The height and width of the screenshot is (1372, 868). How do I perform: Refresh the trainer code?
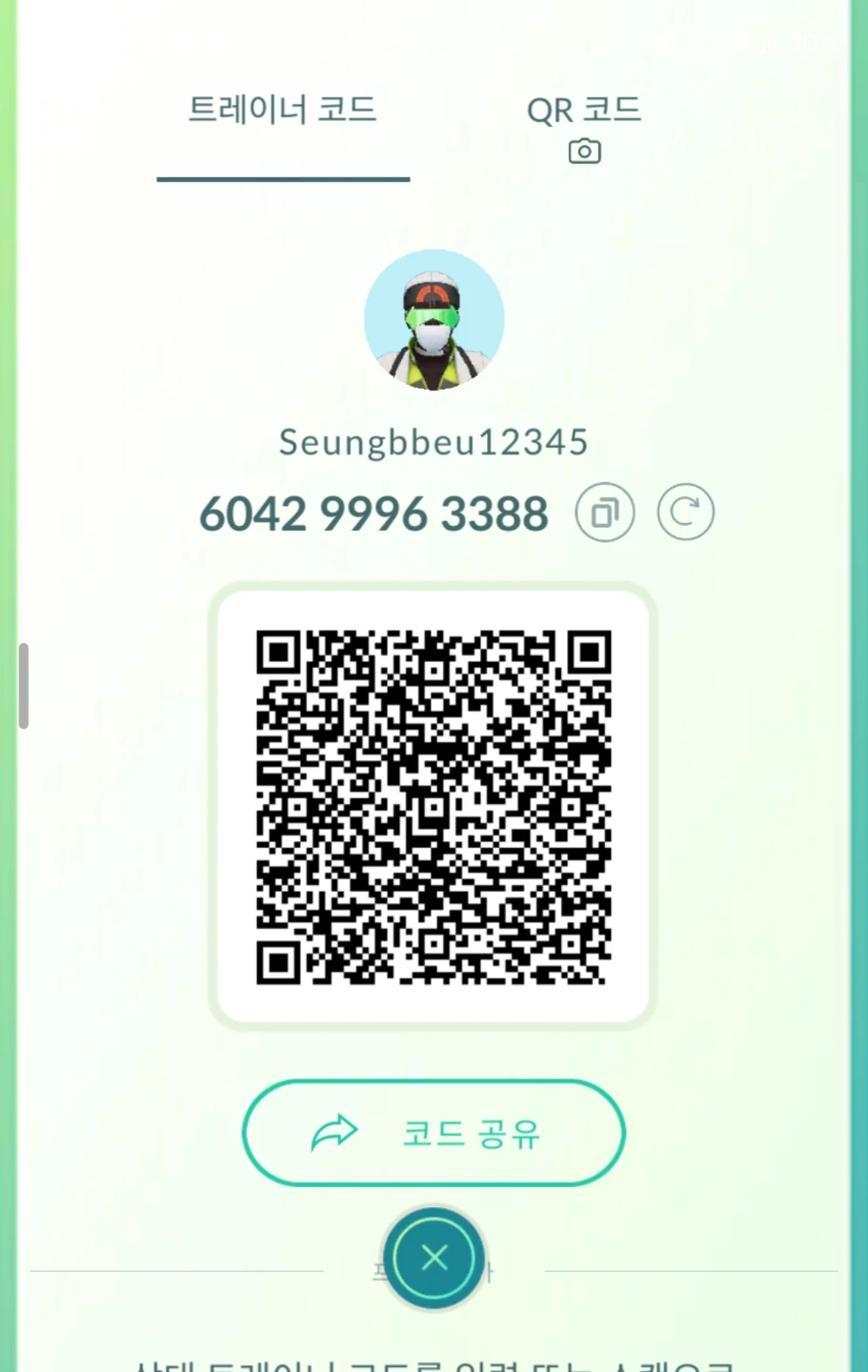pos(686,513)
